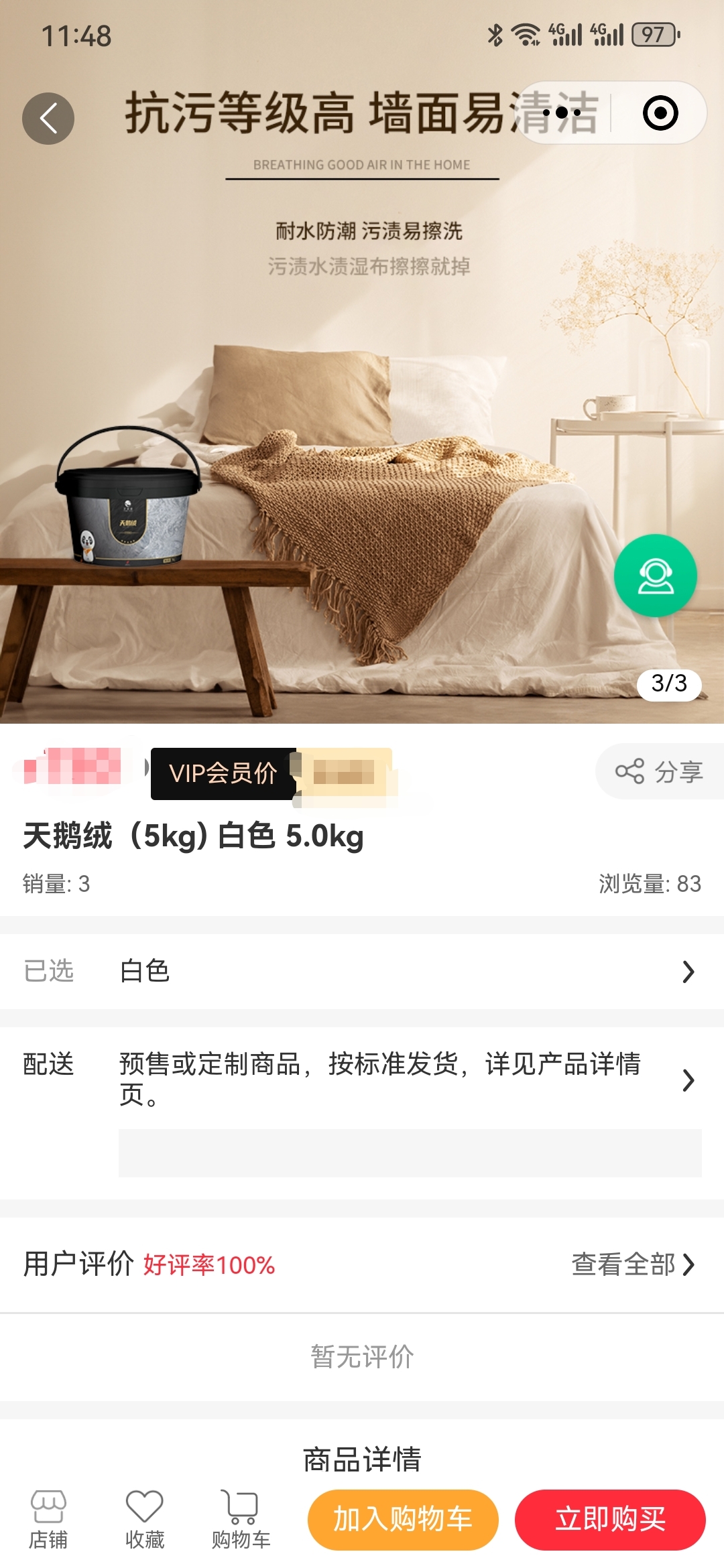Open the 配送 delivery info row
Viewport: 724px width, 1568px height.
coord(362,1080)
